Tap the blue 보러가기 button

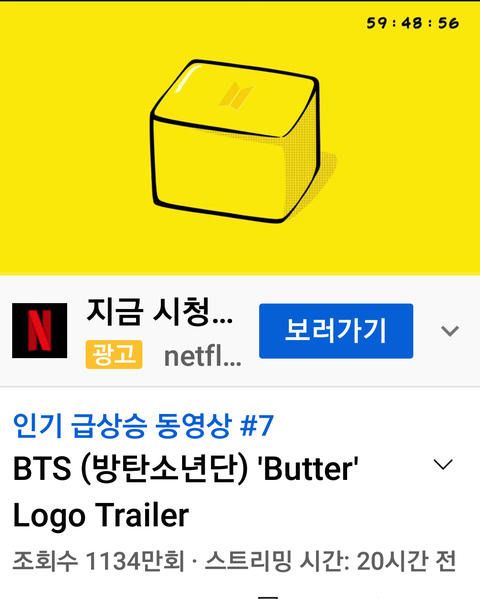tap(336, 331)
